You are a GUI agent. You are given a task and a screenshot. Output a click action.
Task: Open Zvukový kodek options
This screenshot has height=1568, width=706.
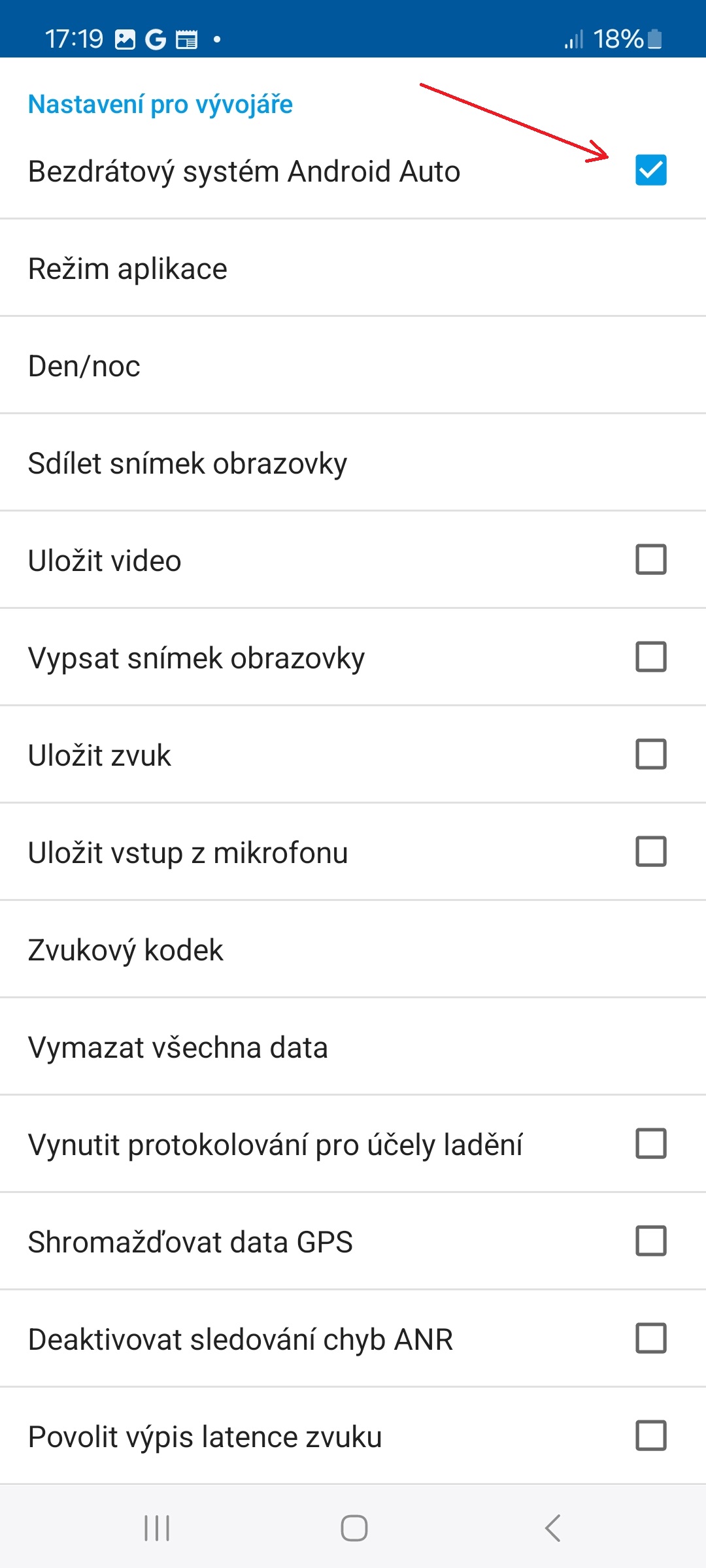coord(353,950)
